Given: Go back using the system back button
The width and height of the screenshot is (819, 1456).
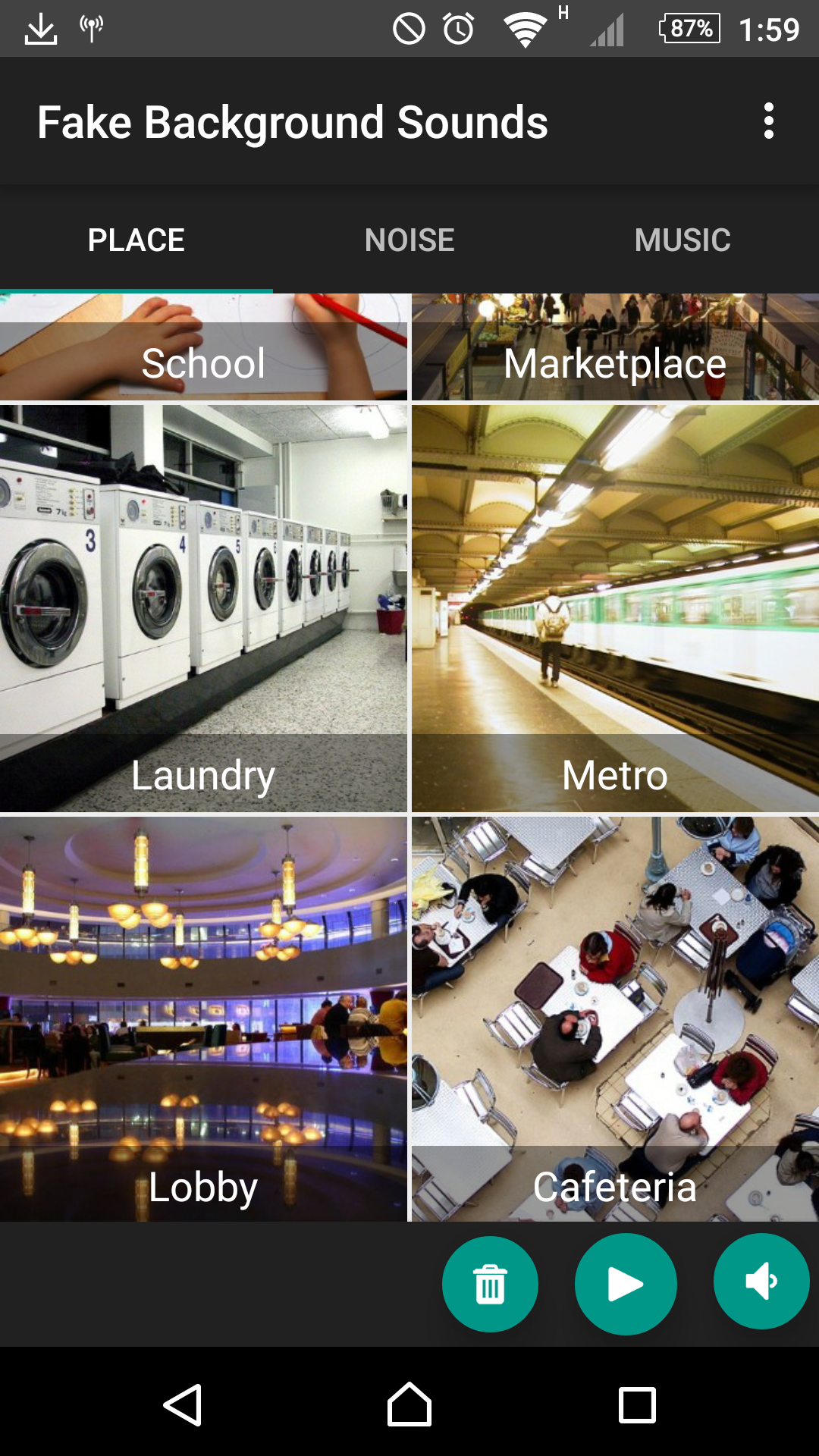Looking at the screenshot, I should pos(182,1405).
